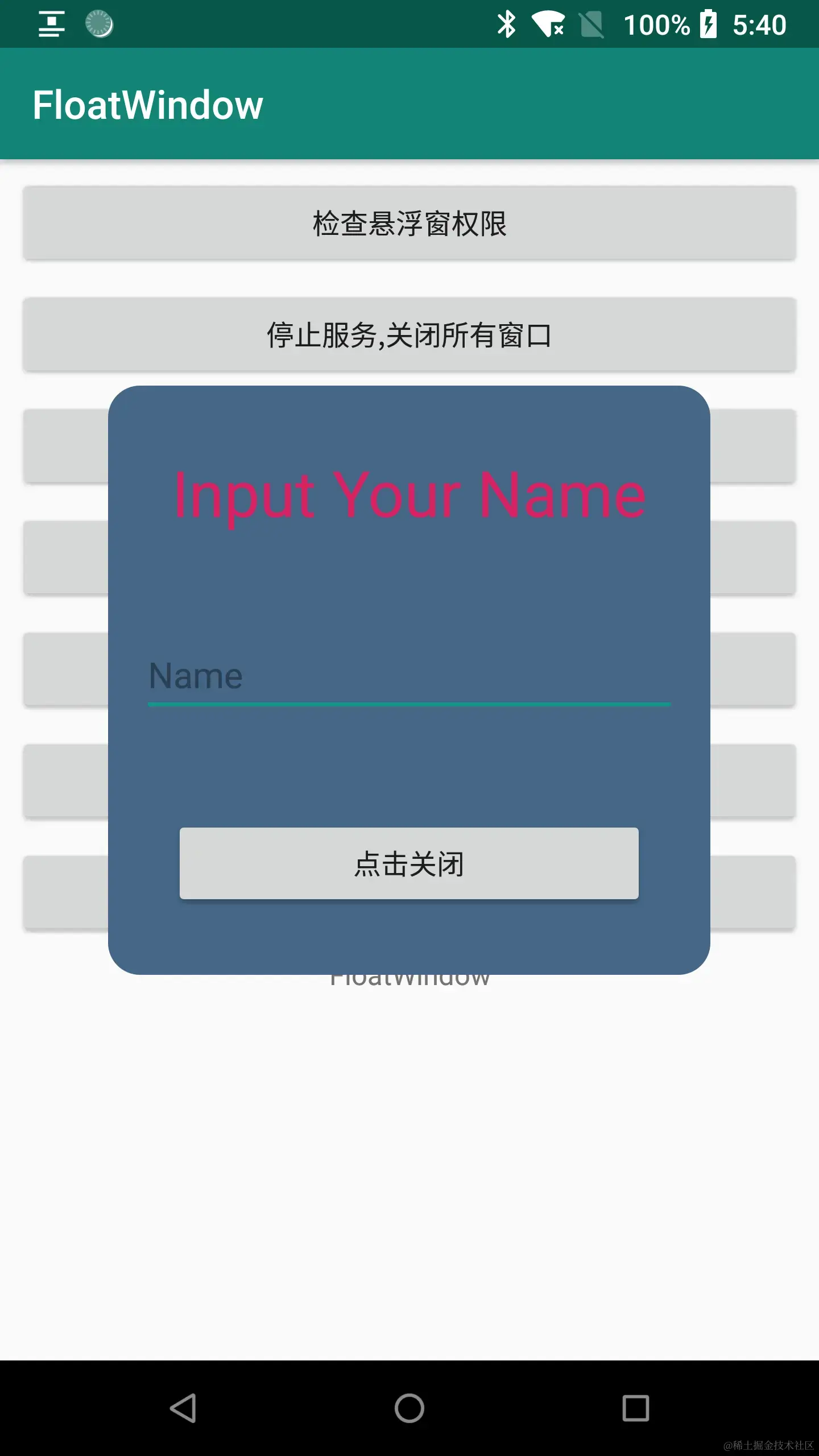Viewport: 819px width, 1456px height.
Task: Go back with the system back button
Action: click(183, 1408)
